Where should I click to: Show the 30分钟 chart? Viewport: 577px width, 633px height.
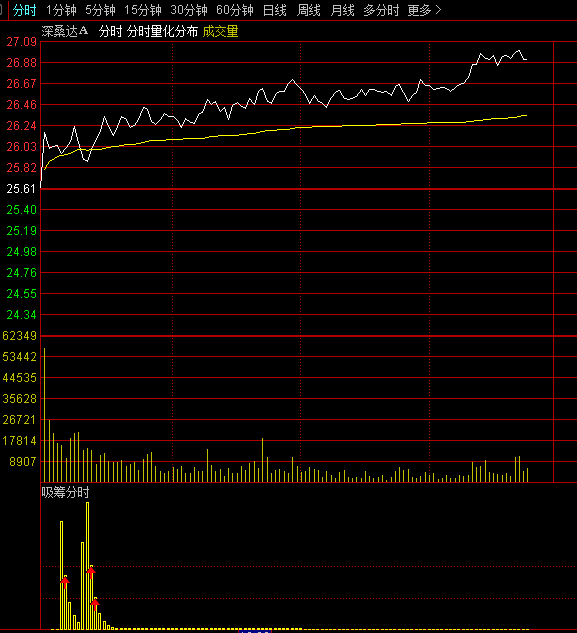pyautogui.click(x=189, y=10)
